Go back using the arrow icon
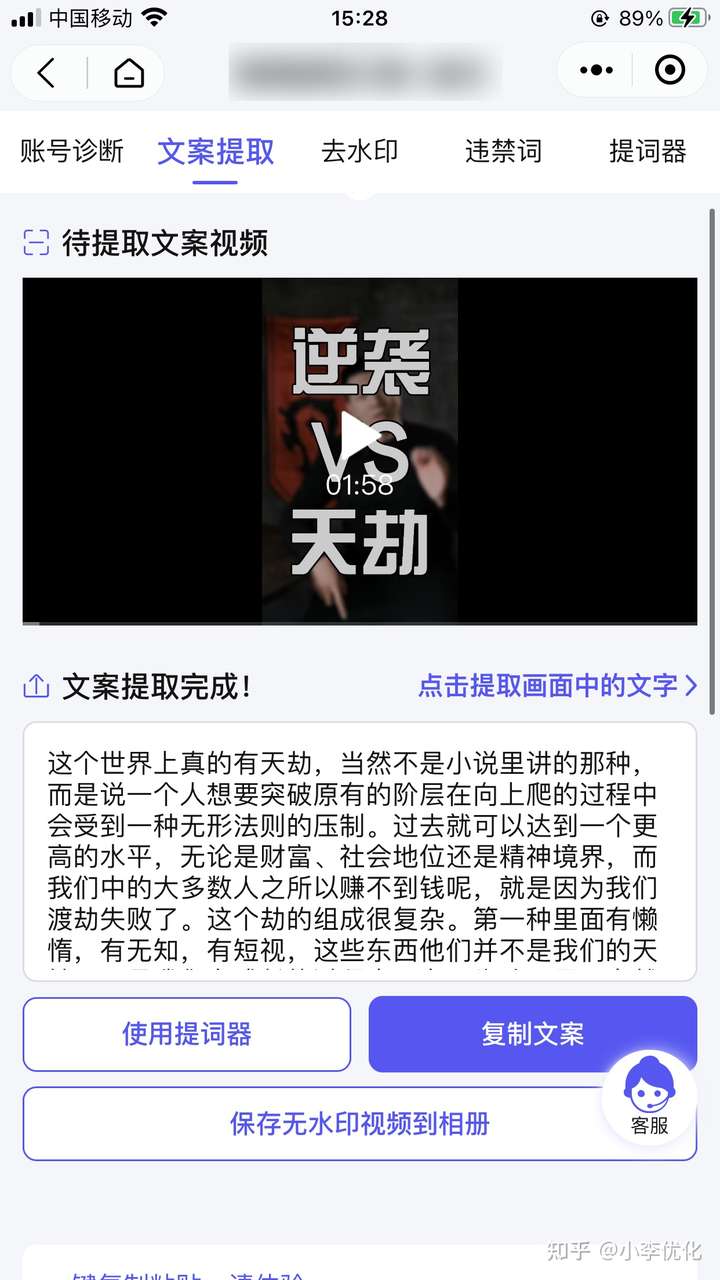The height and width of the screenshot is (1280, 720). click(47, 72)
